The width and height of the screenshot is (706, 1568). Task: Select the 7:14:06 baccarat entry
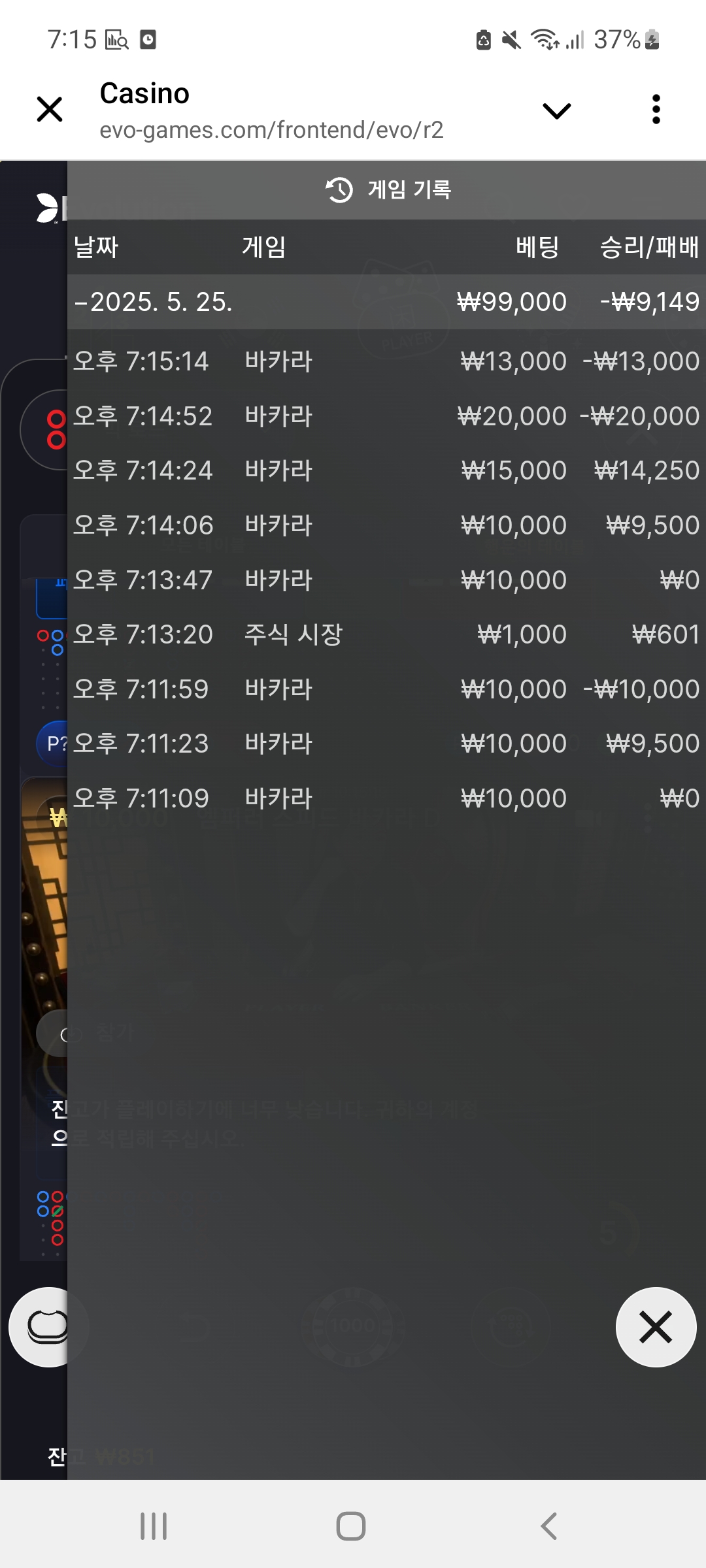pyautogui.click(x=386, y=525)
